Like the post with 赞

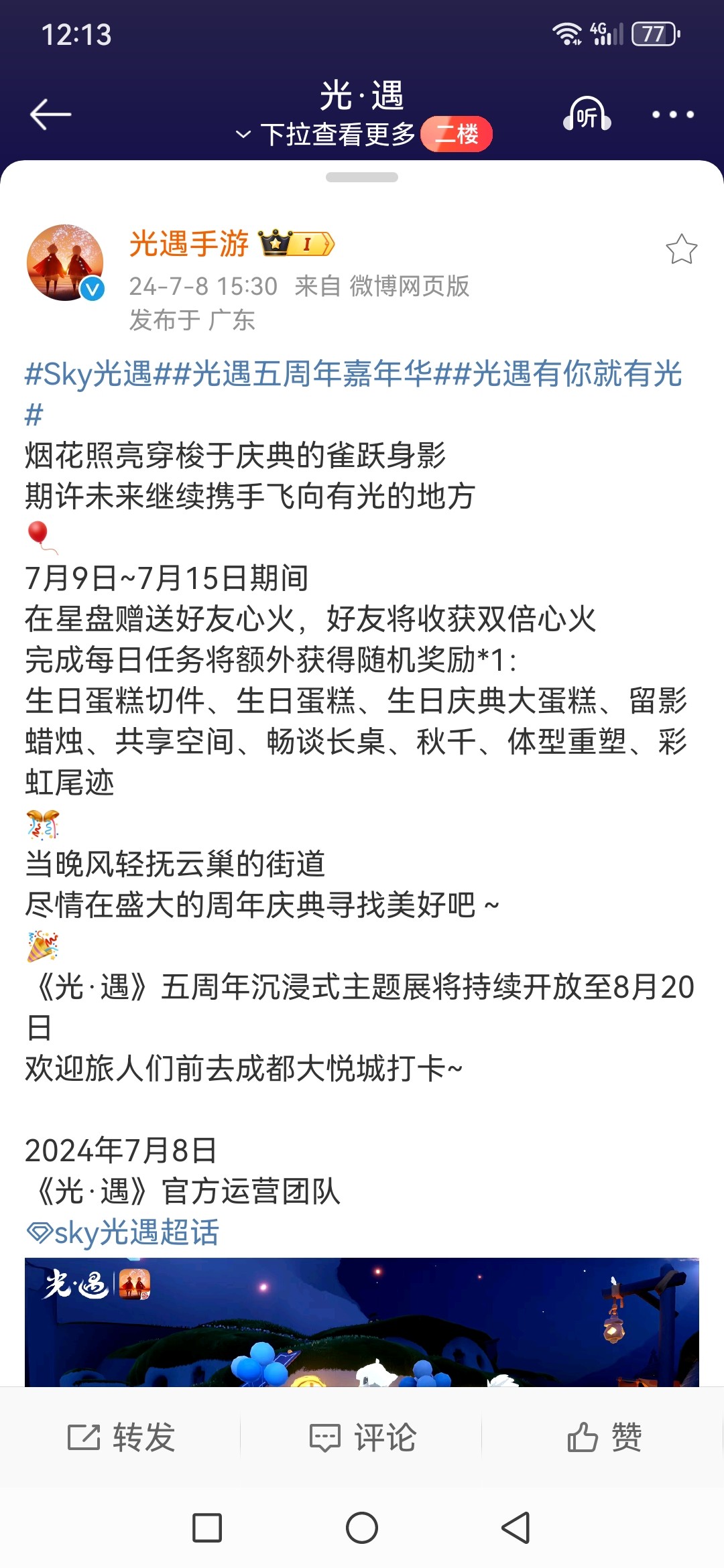click(x=605, y=1437)
